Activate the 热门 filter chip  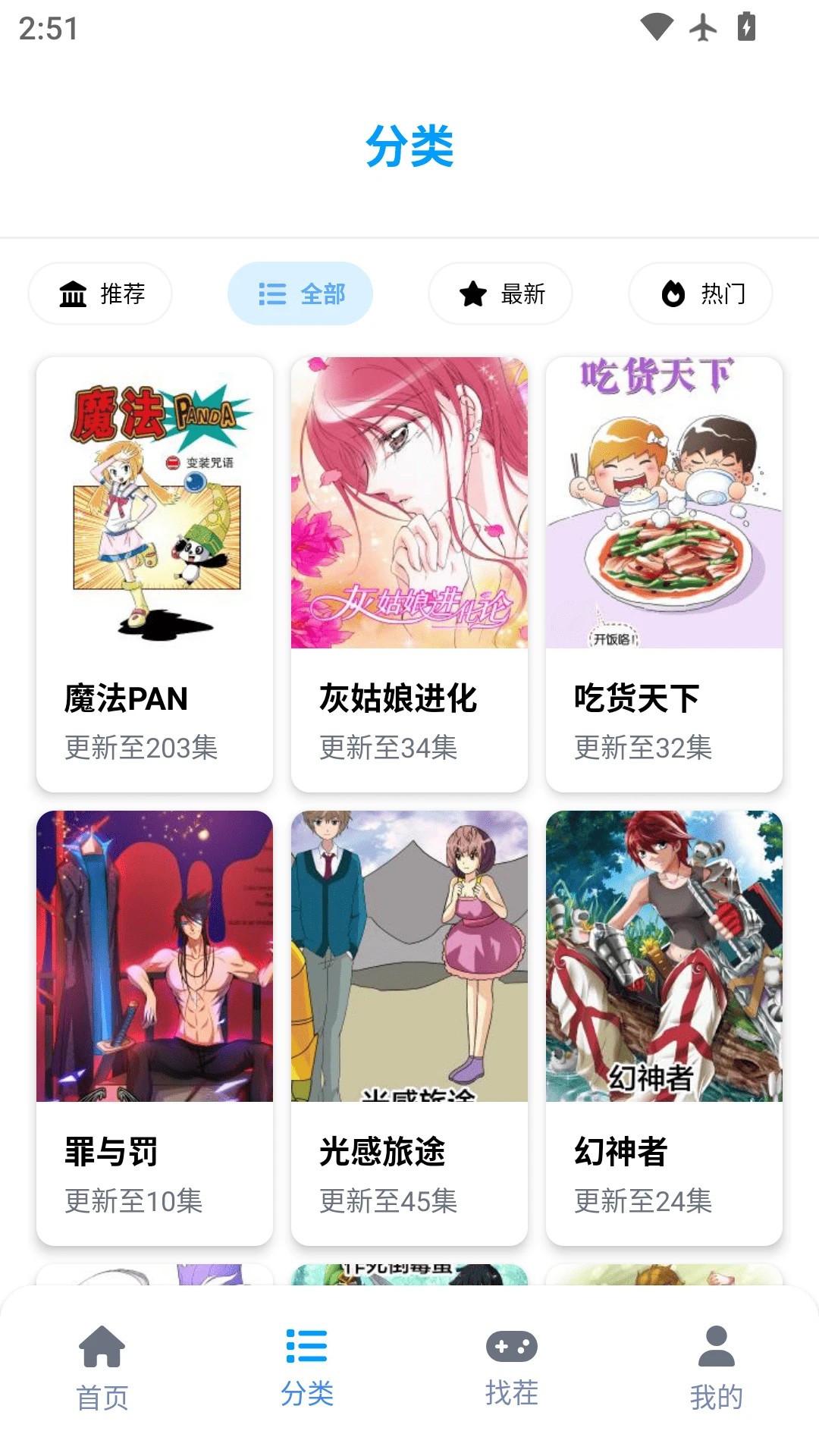[x=700, y=293]
